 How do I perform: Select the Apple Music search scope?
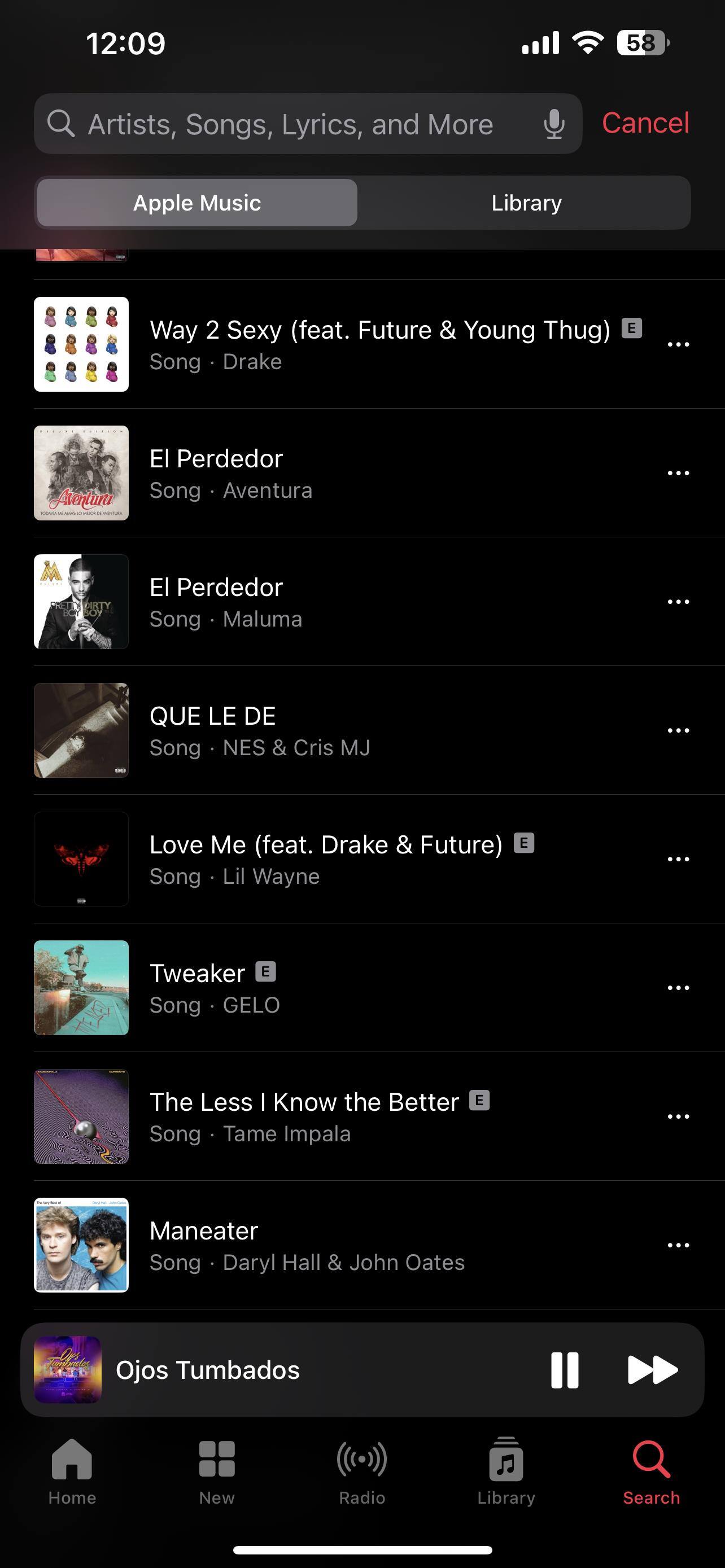point(197,203)
